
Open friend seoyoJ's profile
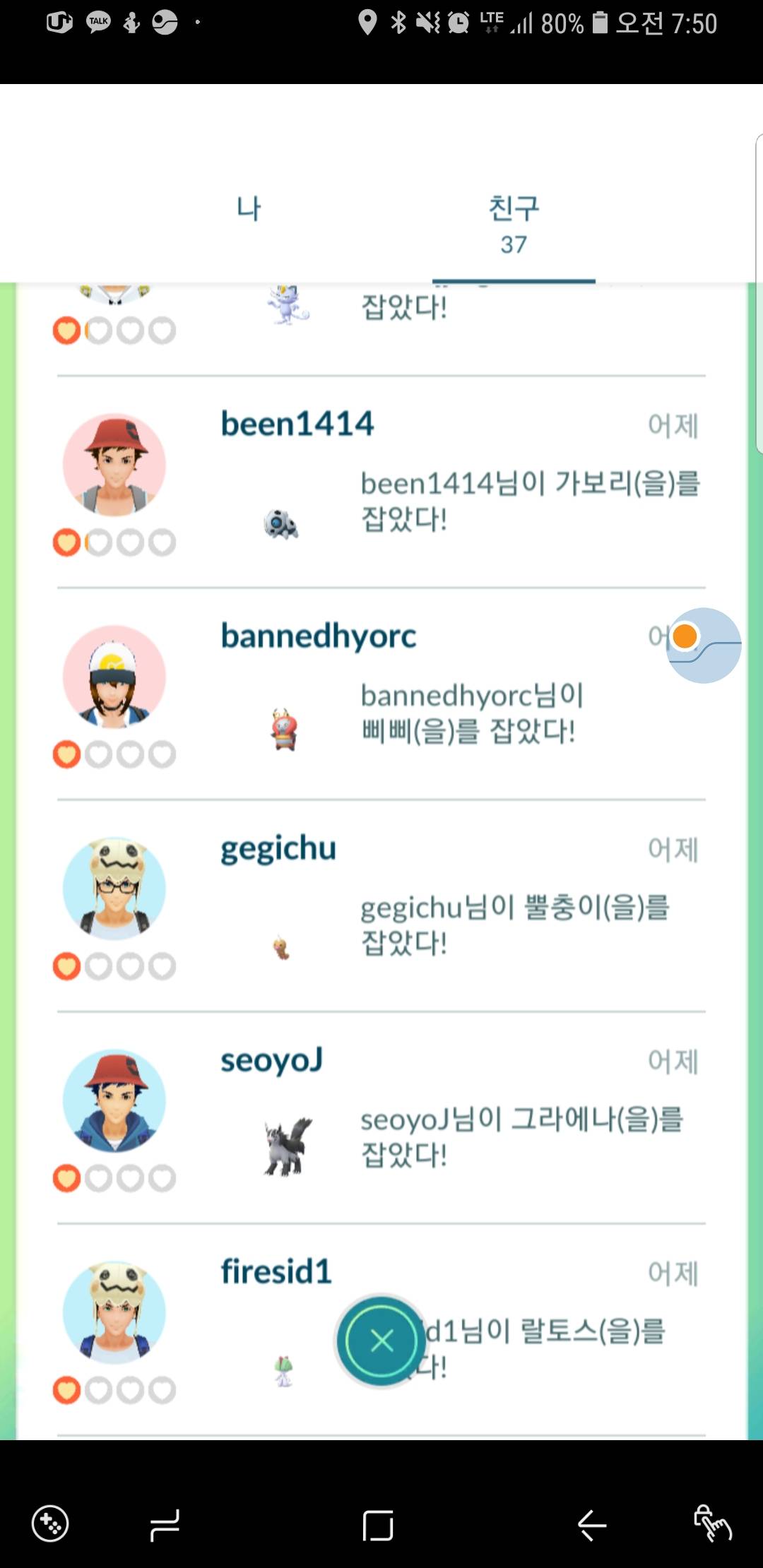pos(272,1060)
